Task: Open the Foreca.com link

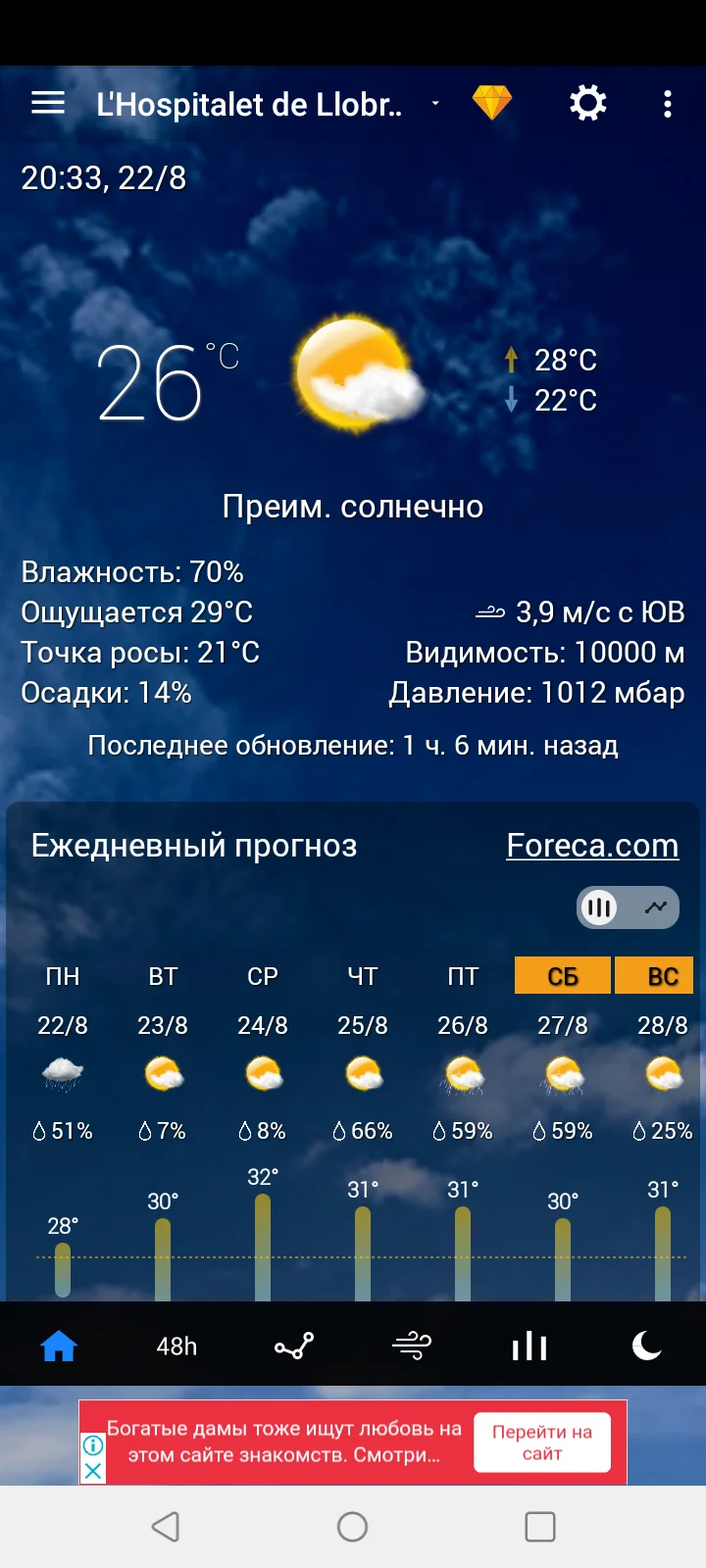Action: click(591, 845)
